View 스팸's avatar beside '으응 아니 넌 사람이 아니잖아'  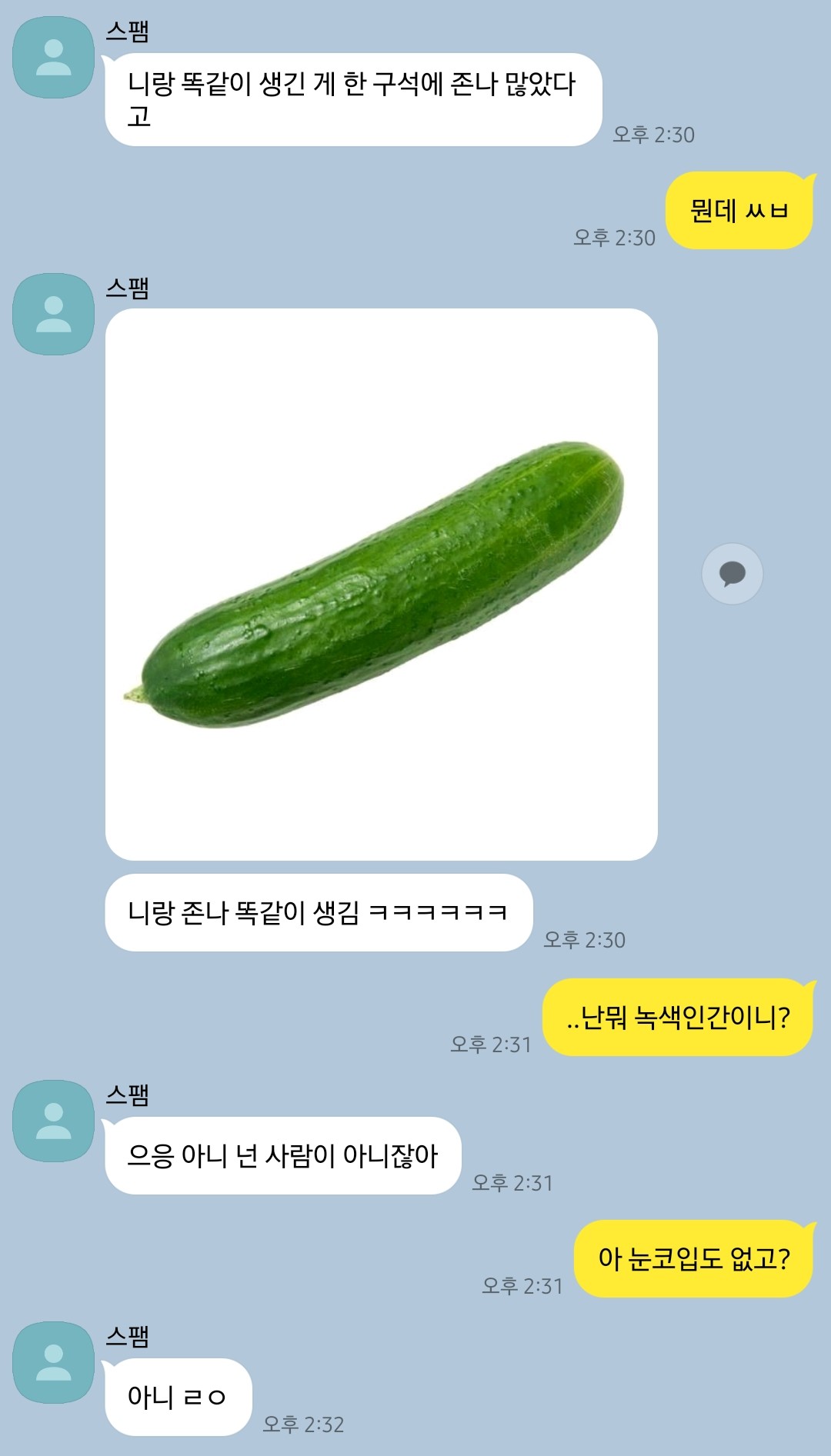53,1121
